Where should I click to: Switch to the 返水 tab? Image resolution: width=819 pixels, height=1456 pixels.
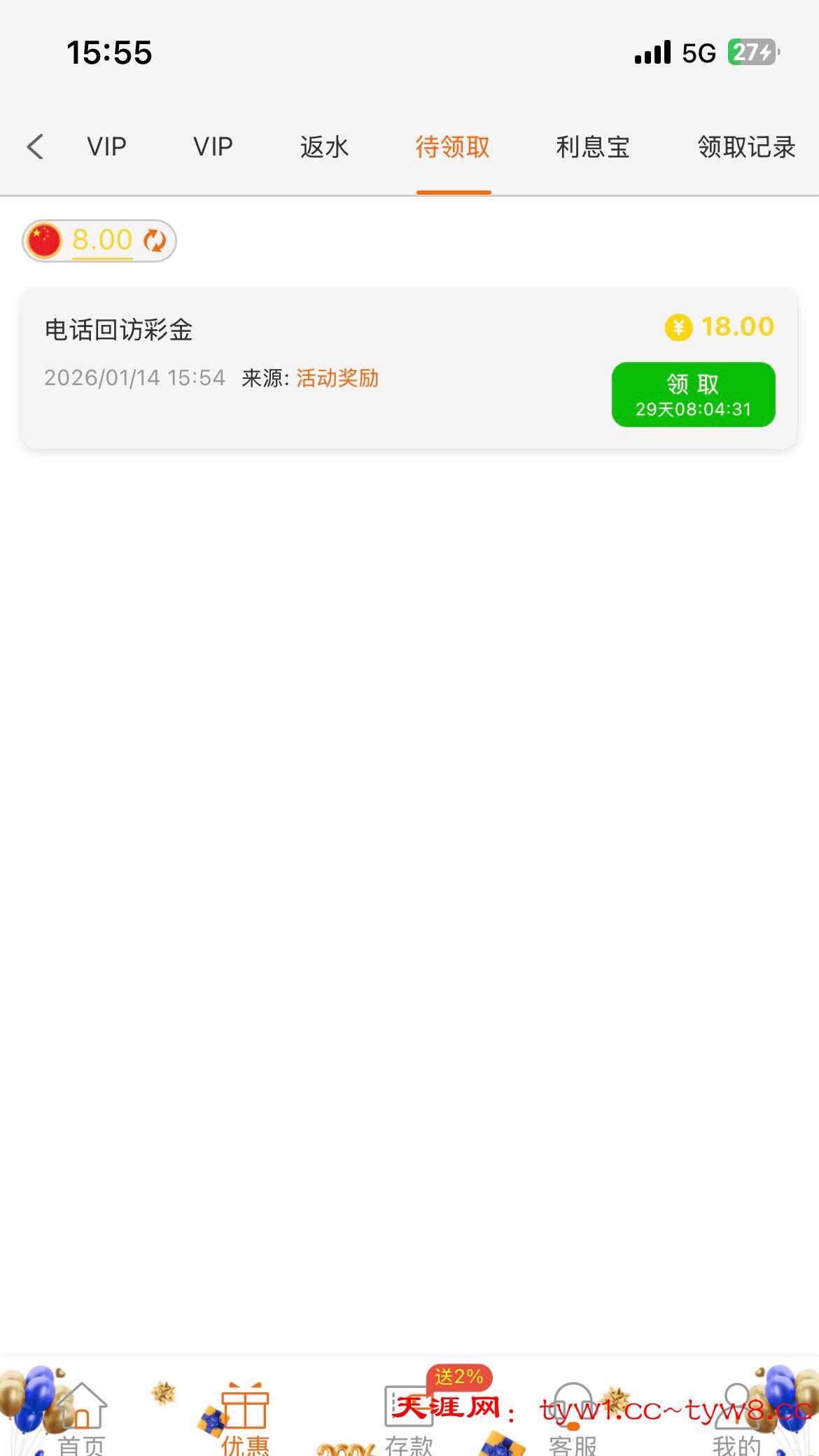pyautogui.click(x=324, y=147)
